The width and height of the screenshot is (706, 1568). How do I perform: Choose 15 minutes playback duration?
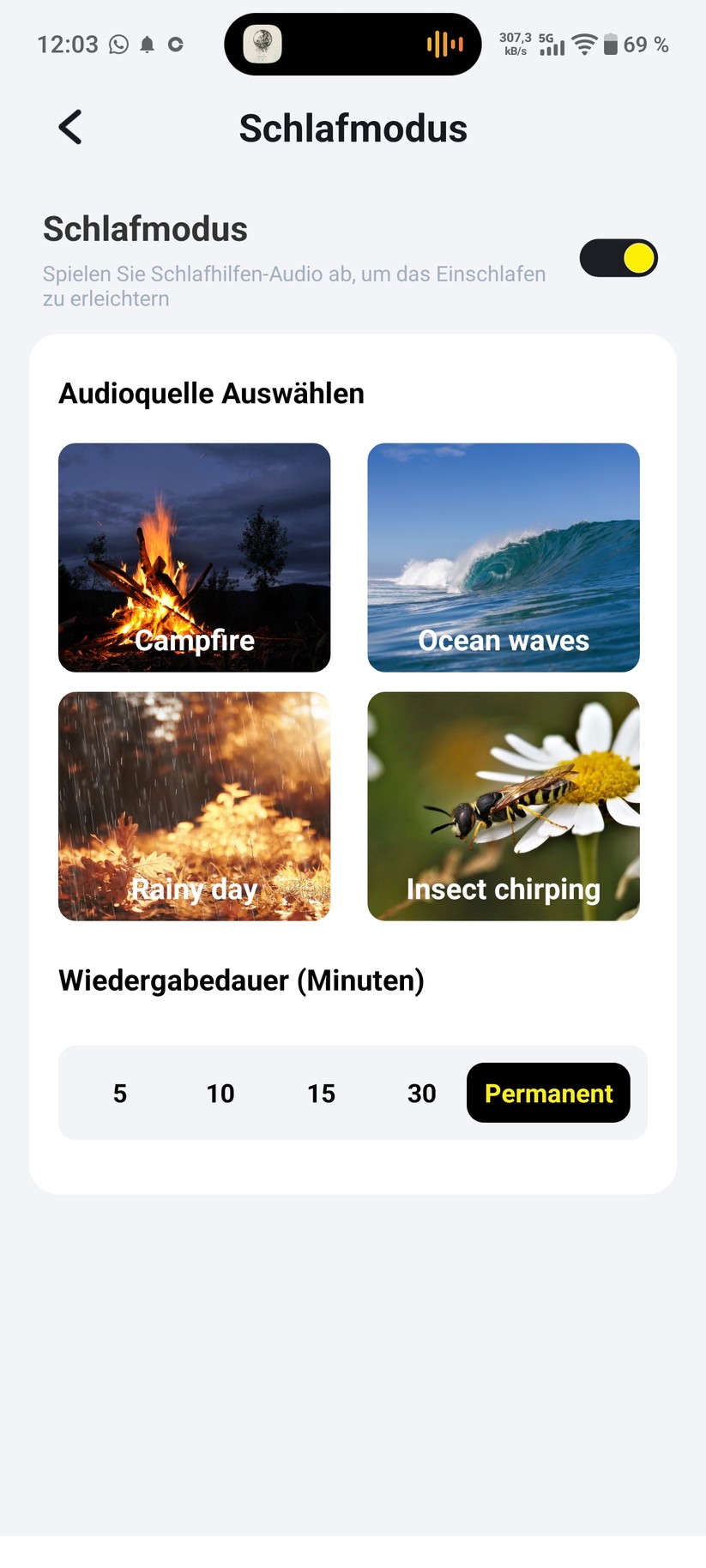pos(321,1093)
